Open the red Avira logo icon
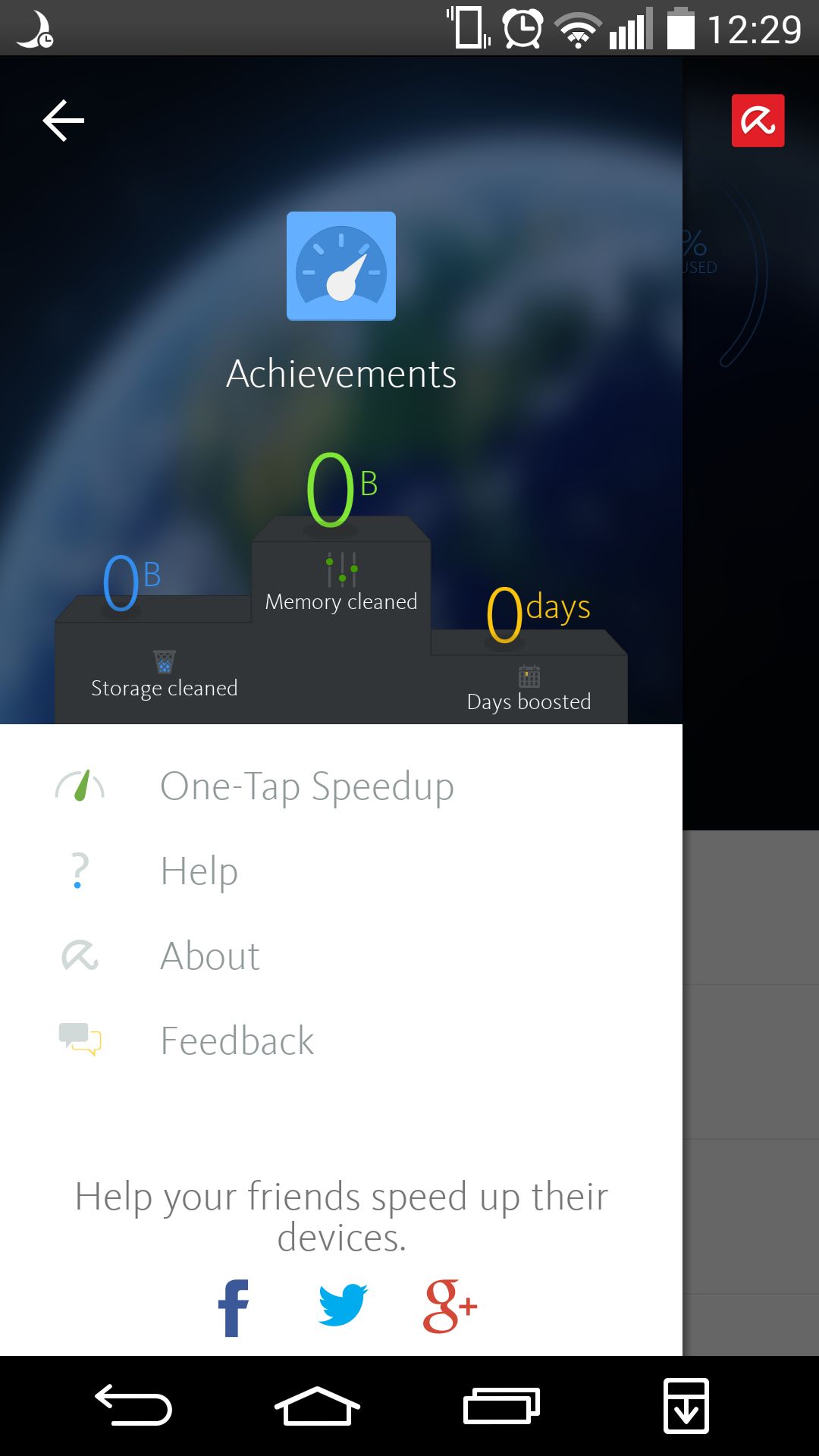 pyautogui.click(x=758, y=121)
